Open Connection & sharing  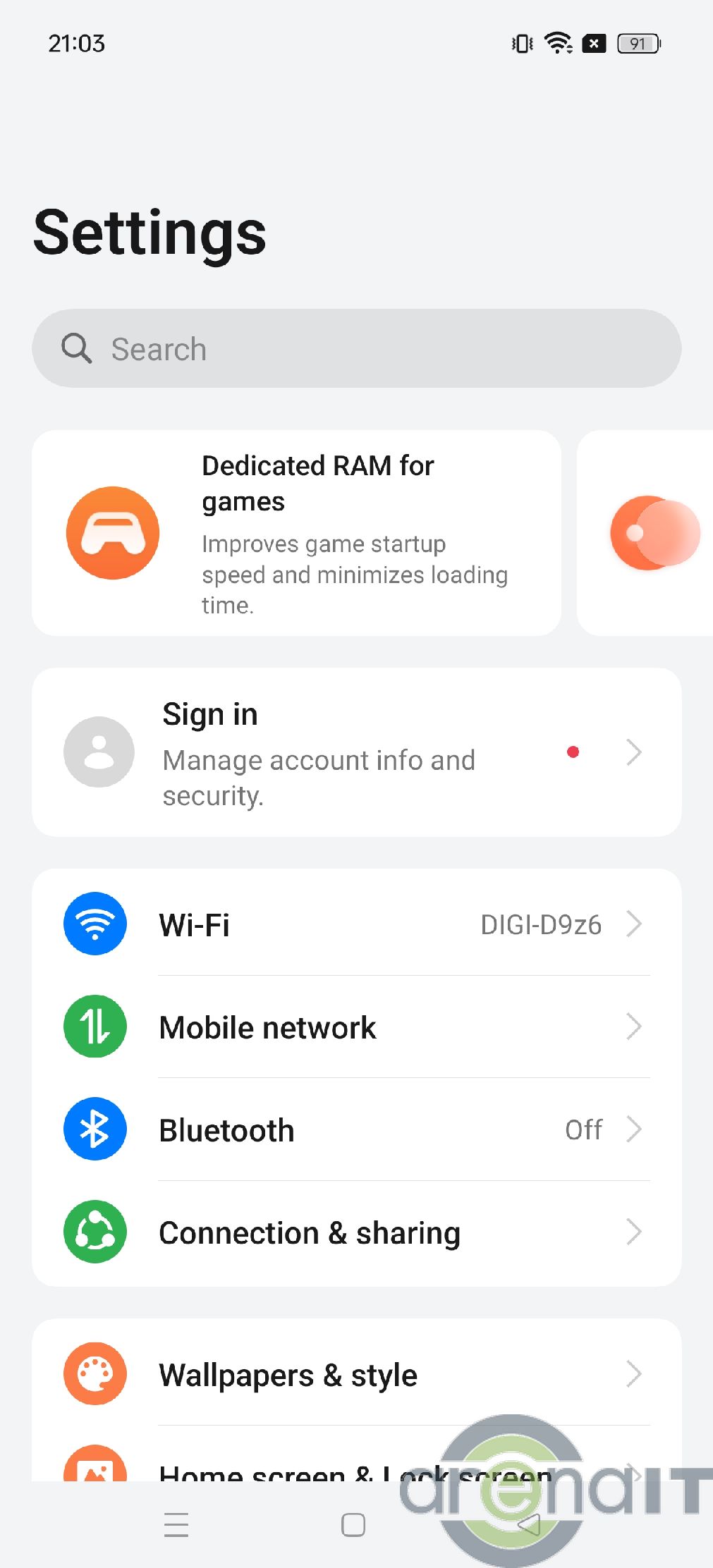point(356,1232)
